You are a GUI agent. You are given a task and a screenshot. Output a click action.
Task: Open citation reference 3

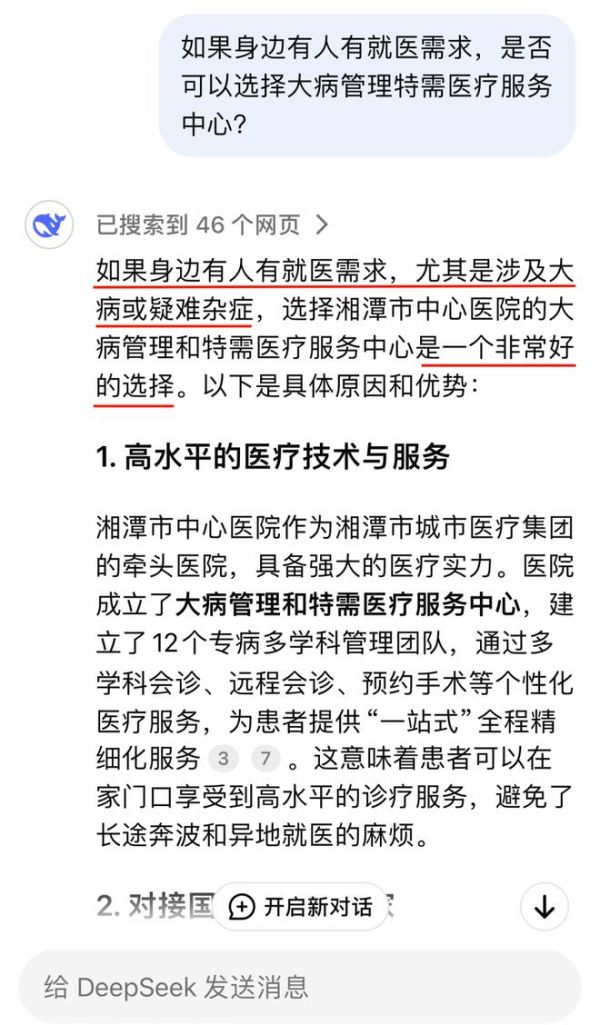223,759
